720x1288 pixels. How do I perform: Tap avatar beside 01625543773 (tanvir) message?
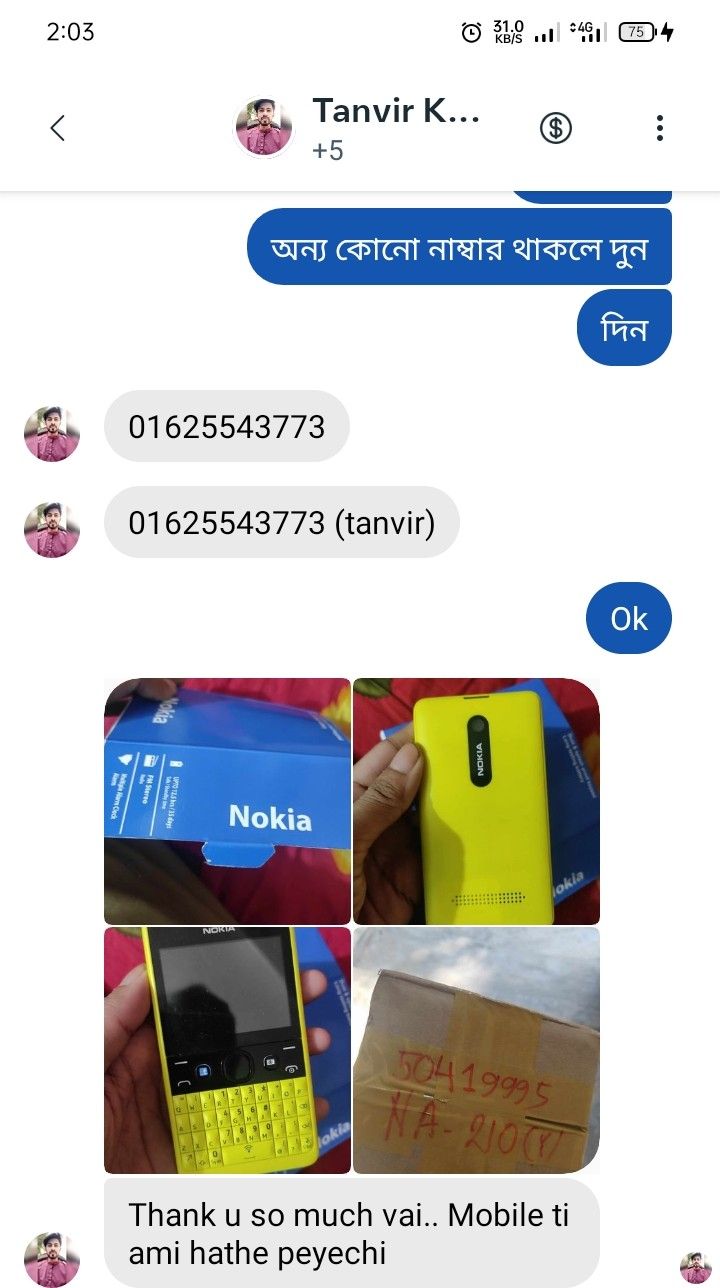tap(52, 530)
